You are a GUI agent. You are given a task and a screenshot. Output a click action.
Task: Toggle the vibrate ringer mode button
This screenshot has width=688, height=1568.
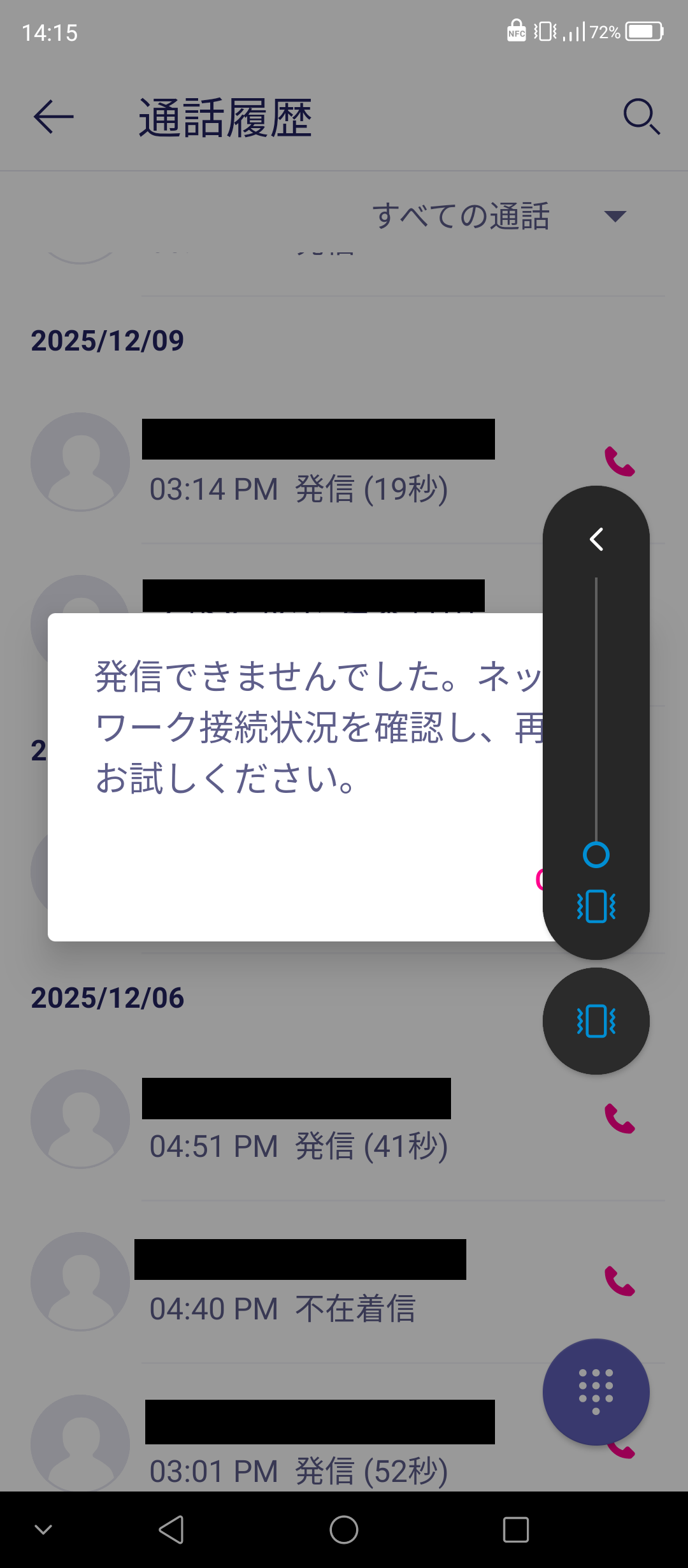pyautogui.click(x=596, y=1021)
